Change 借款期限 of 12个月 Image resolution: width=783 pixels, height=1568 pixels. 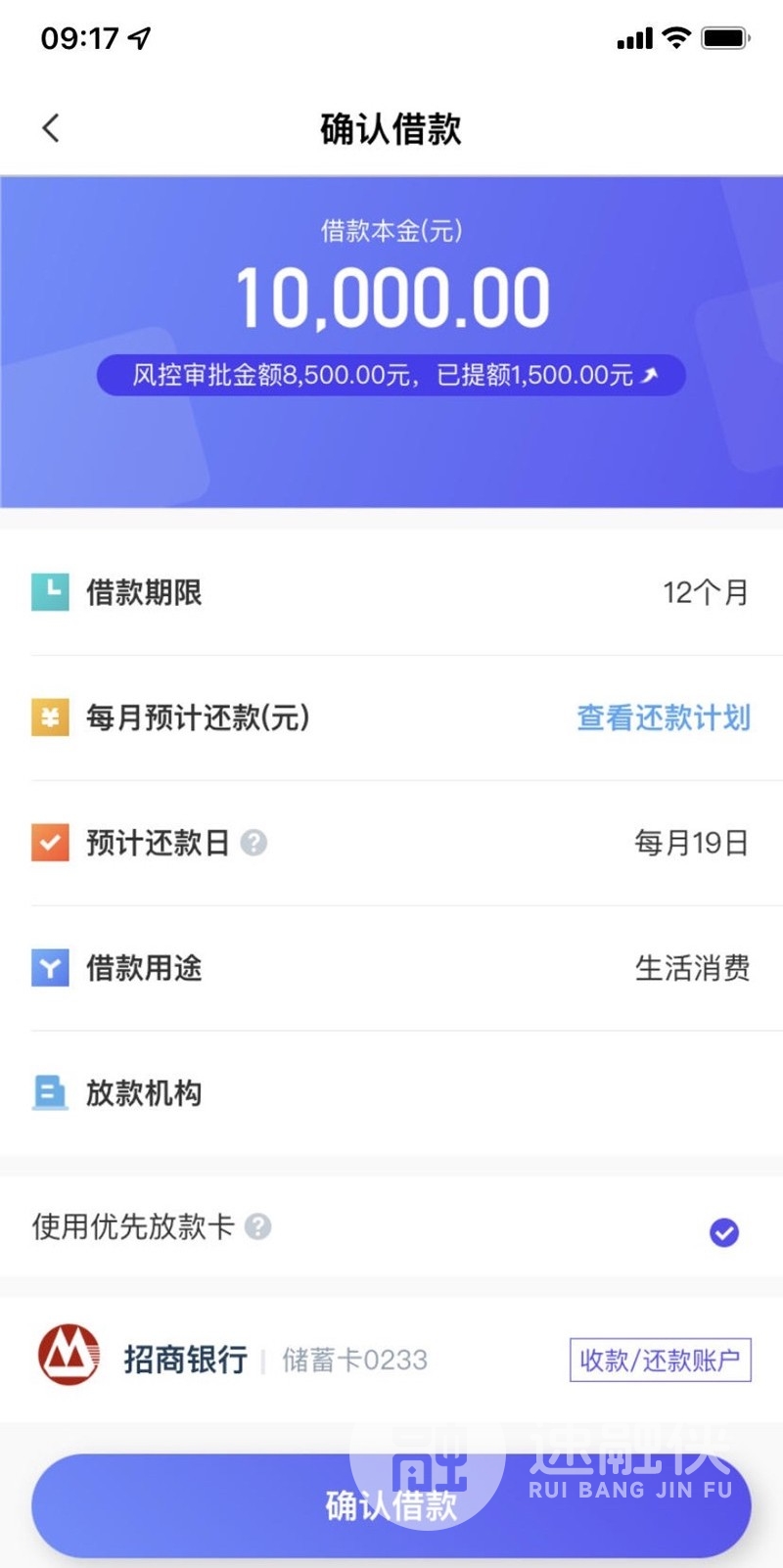coord(391,592)
